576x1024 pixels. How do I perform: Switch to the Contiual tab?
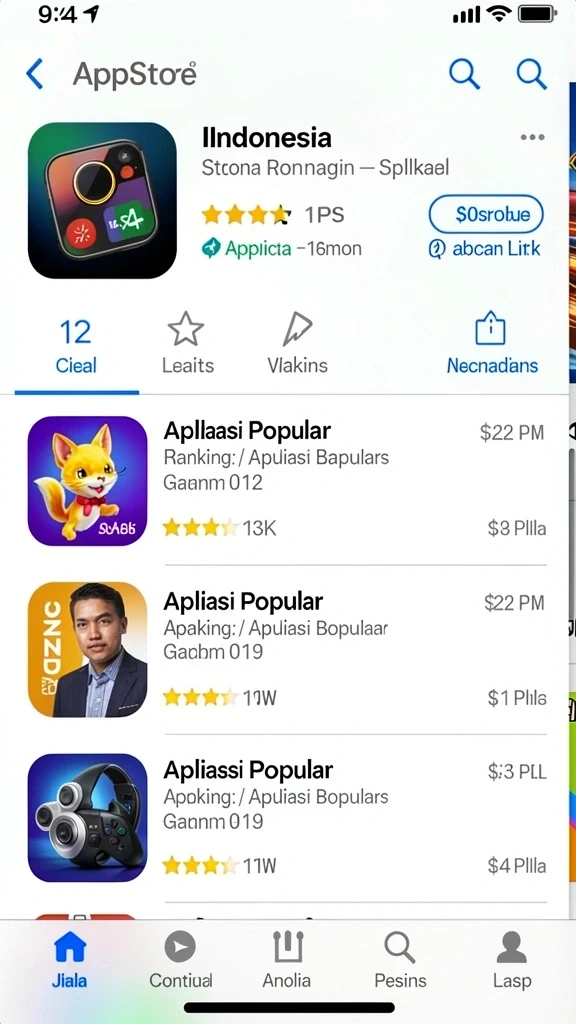coord(180,959)
